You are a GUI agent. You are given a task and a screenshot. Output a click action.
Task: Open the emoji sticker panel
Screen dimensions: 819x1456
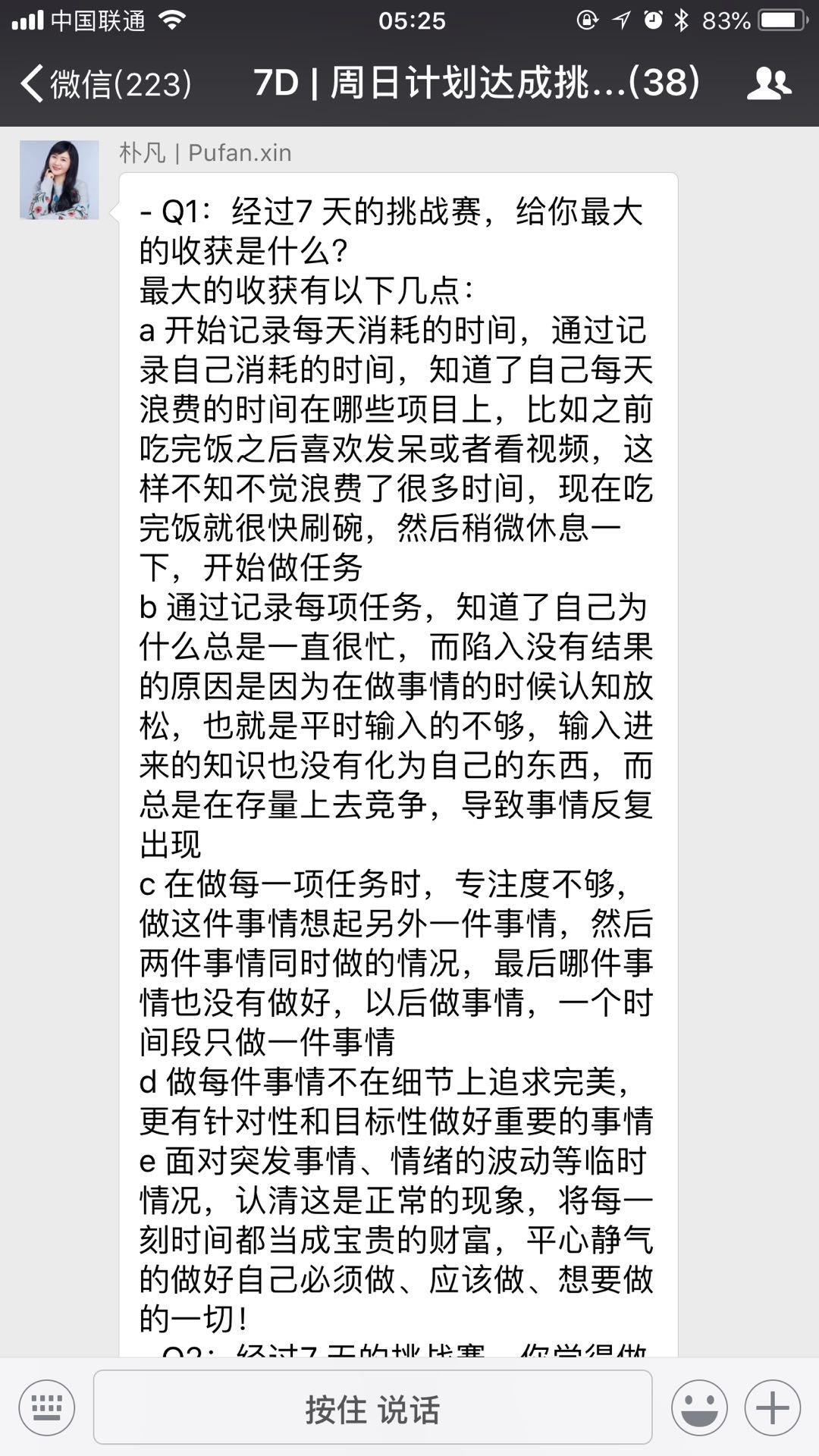pos(699,1408)
